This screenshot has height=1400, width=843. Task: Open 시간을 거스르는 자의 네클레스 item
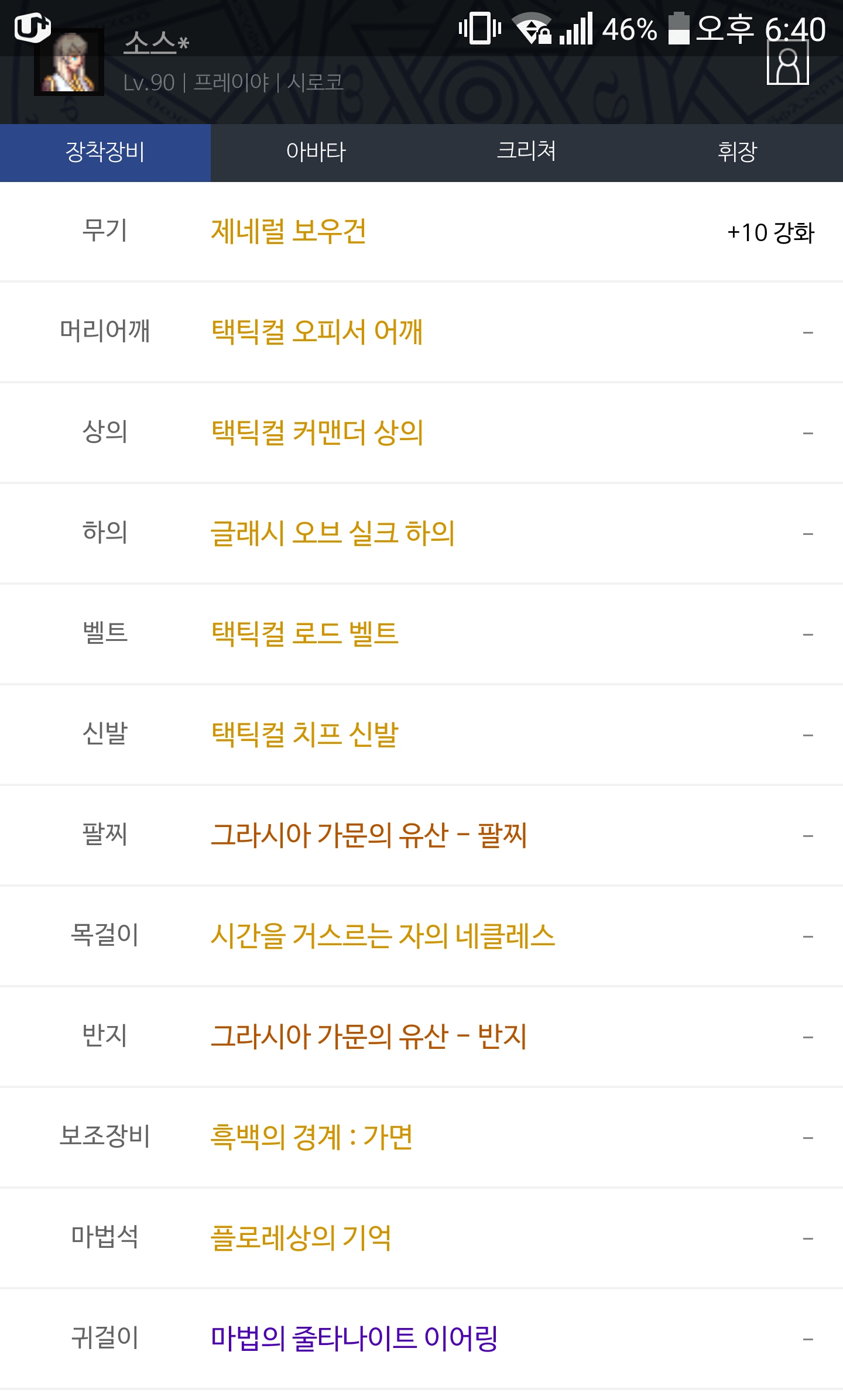(x=382, y=936)
